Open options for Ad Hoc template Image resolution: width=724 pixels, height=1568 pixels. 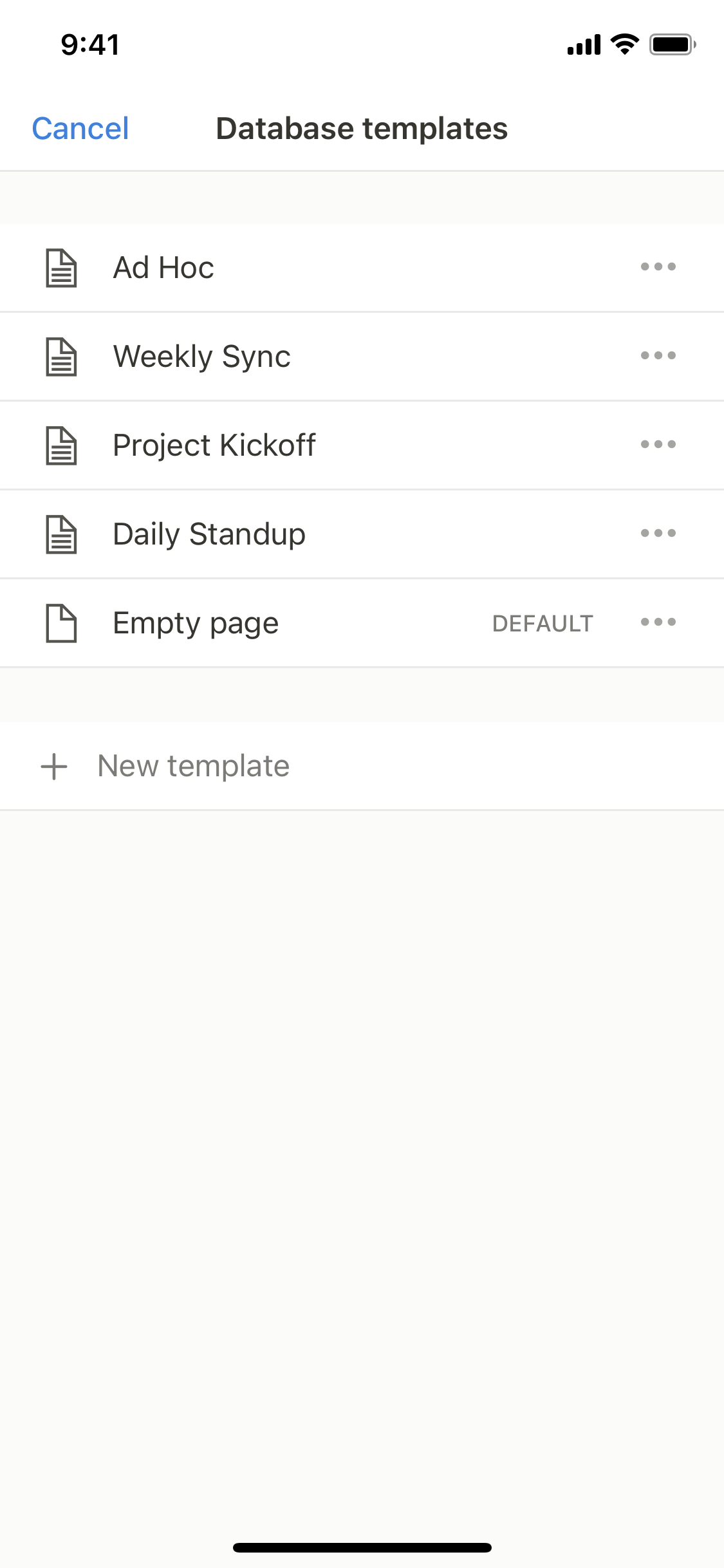click(658, 267)
